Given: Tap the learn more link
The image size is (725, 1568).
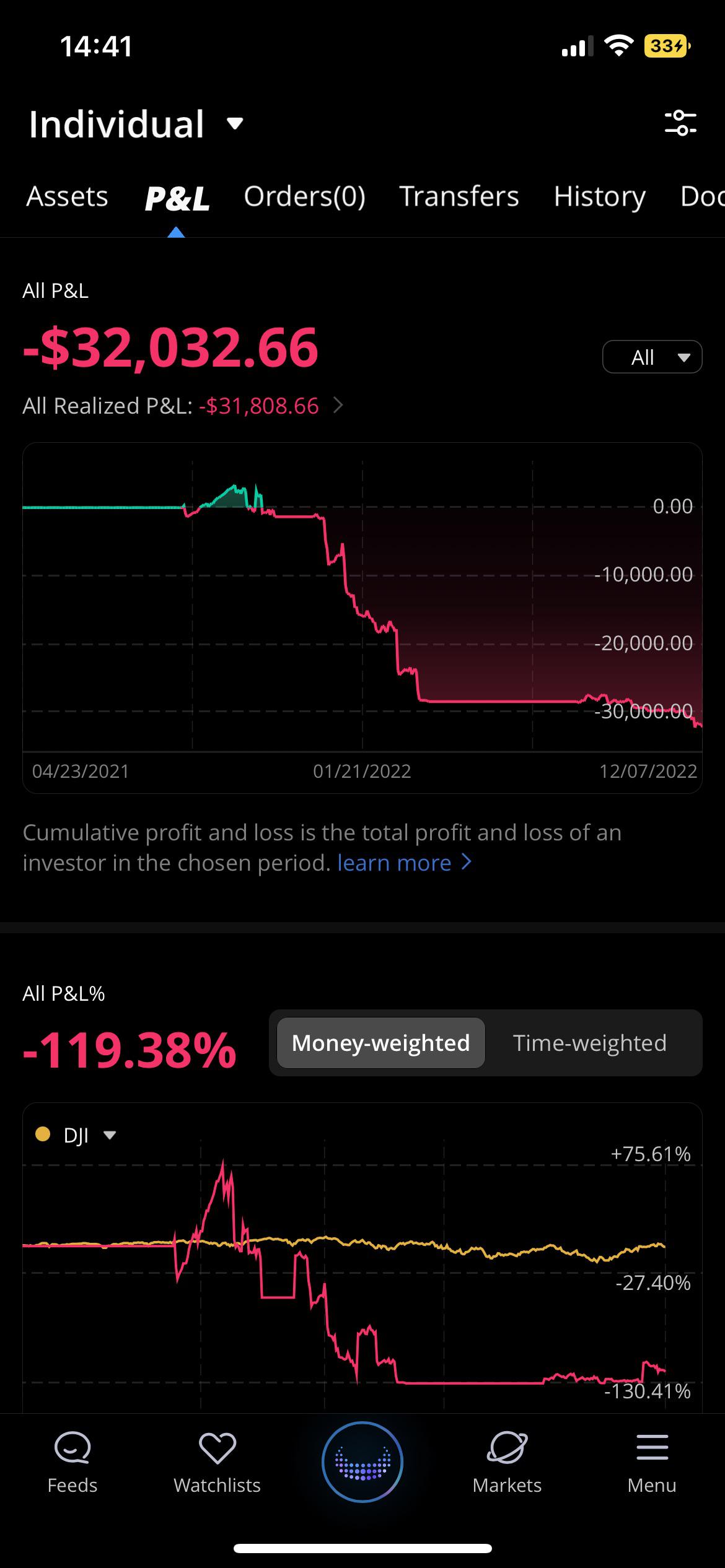Looking at the screenshot, I should click(404, 863).
